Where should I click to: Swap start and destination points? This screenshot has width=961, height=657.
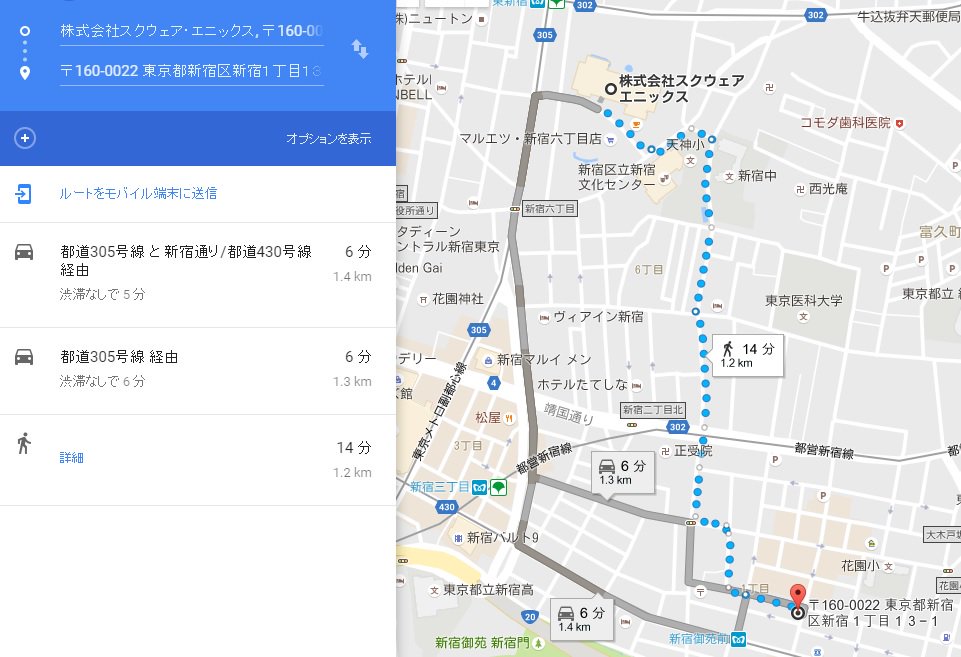[x=359, y=49]
